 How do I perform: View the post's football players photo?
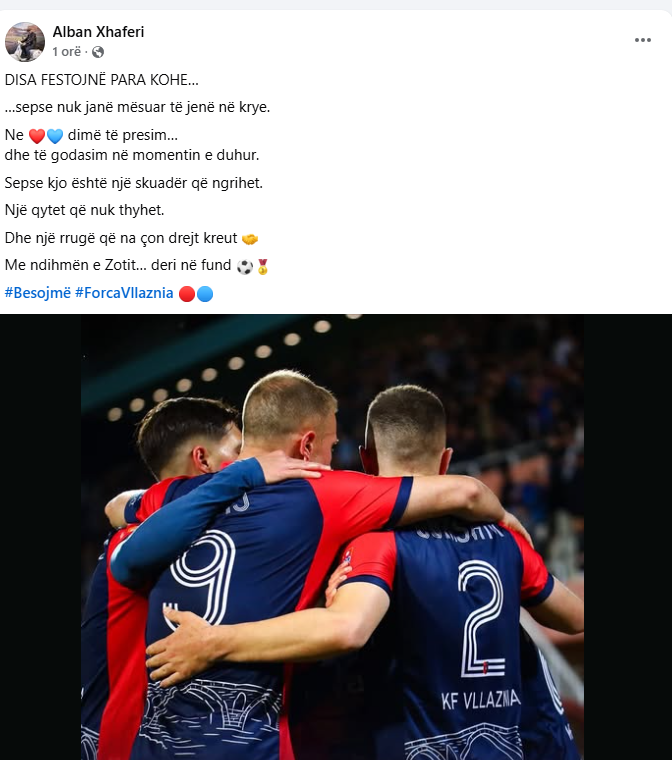coord(335,537)
